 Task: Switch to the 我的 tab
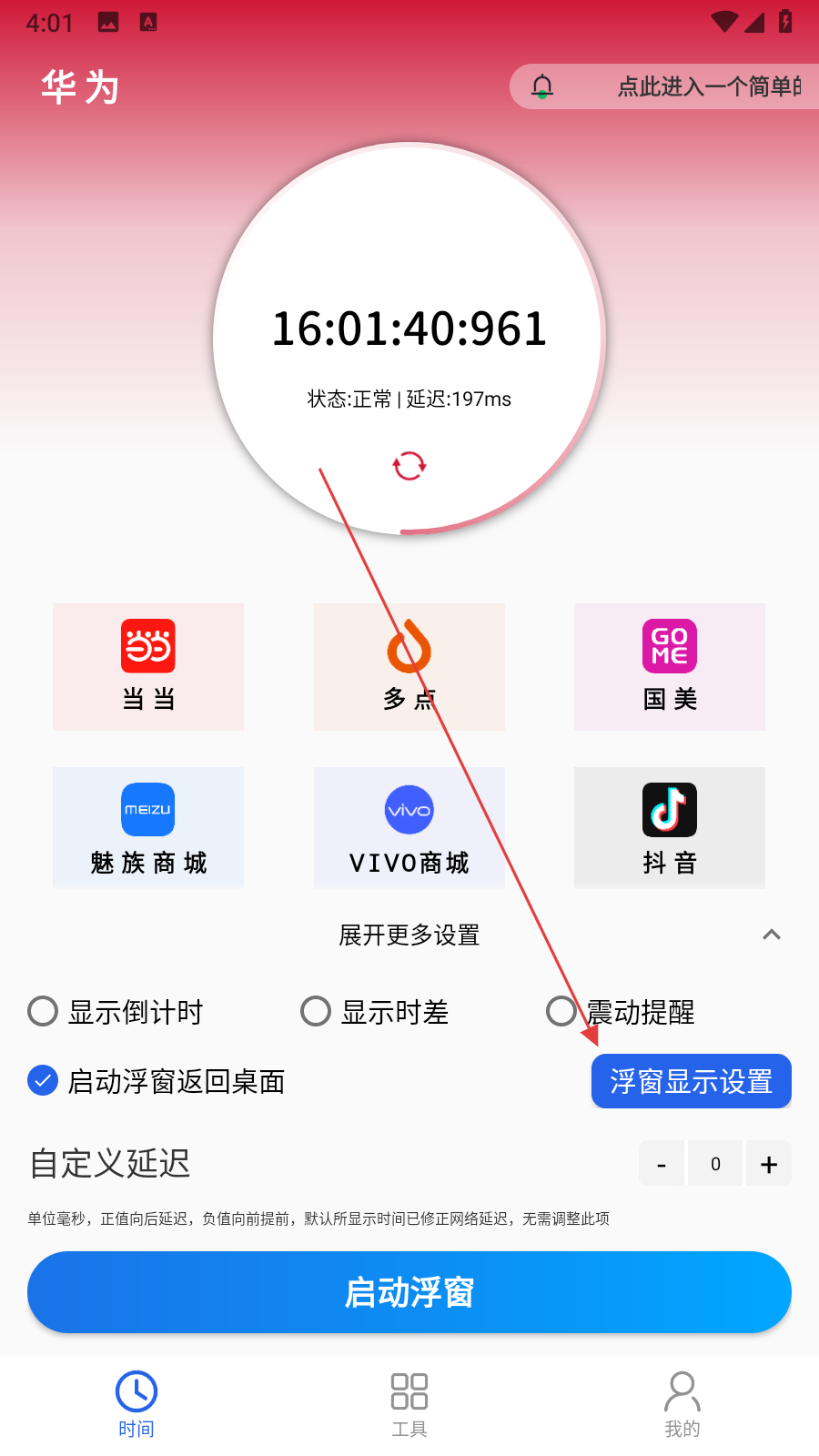tap(682, 1404)
